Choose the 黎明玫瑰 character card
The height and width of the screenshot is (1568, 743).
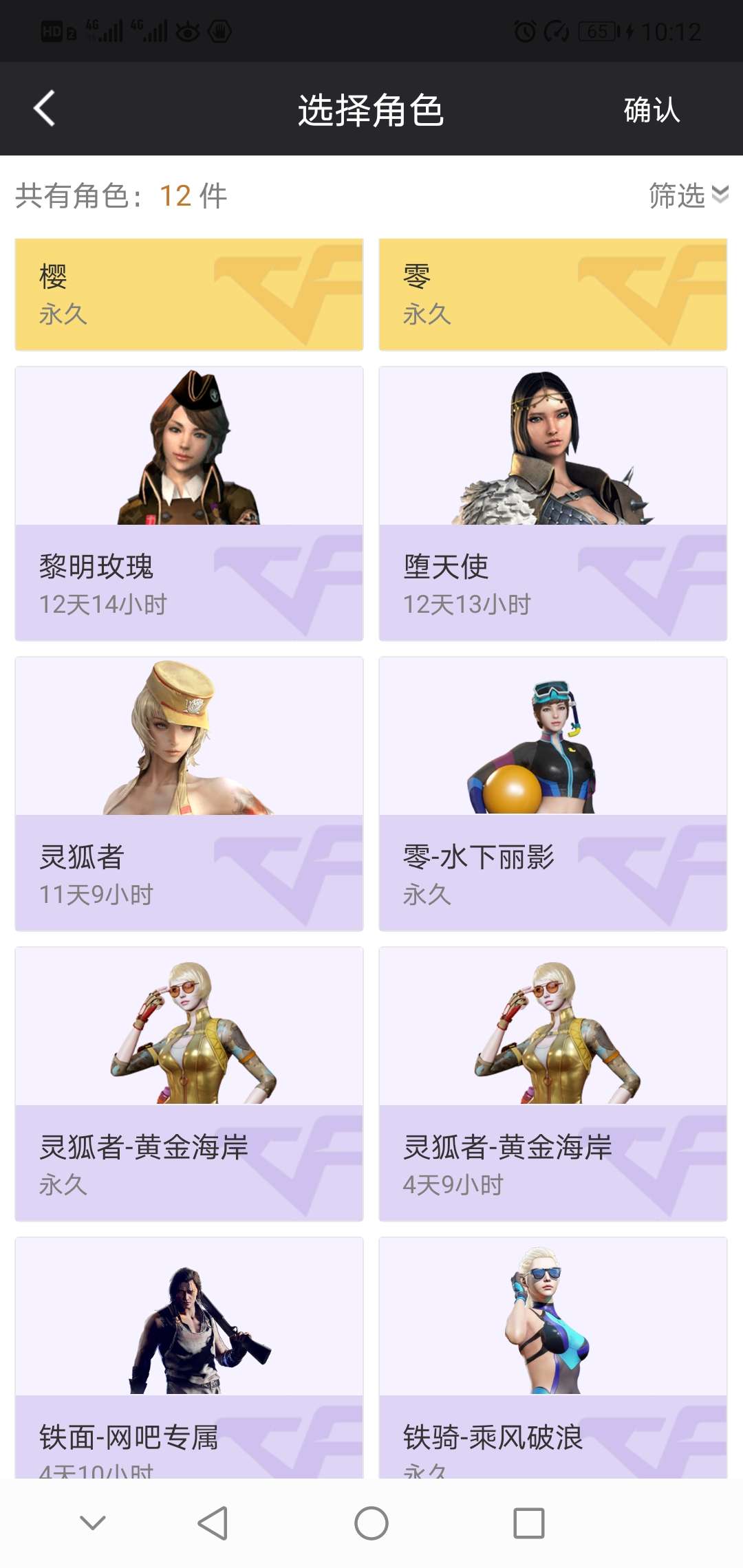(189, 503)
